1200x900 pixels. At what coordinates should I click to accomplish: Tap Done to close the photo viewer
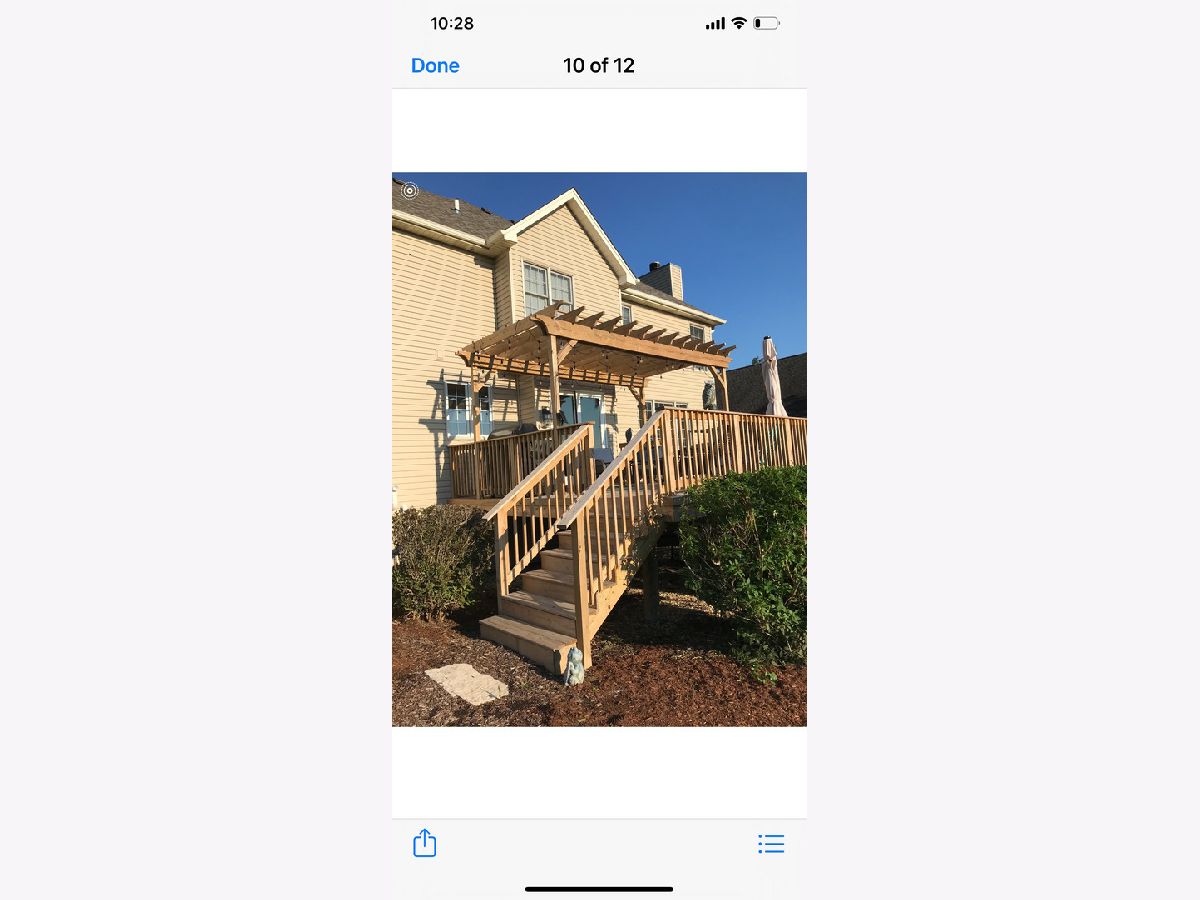click(435, 66)
